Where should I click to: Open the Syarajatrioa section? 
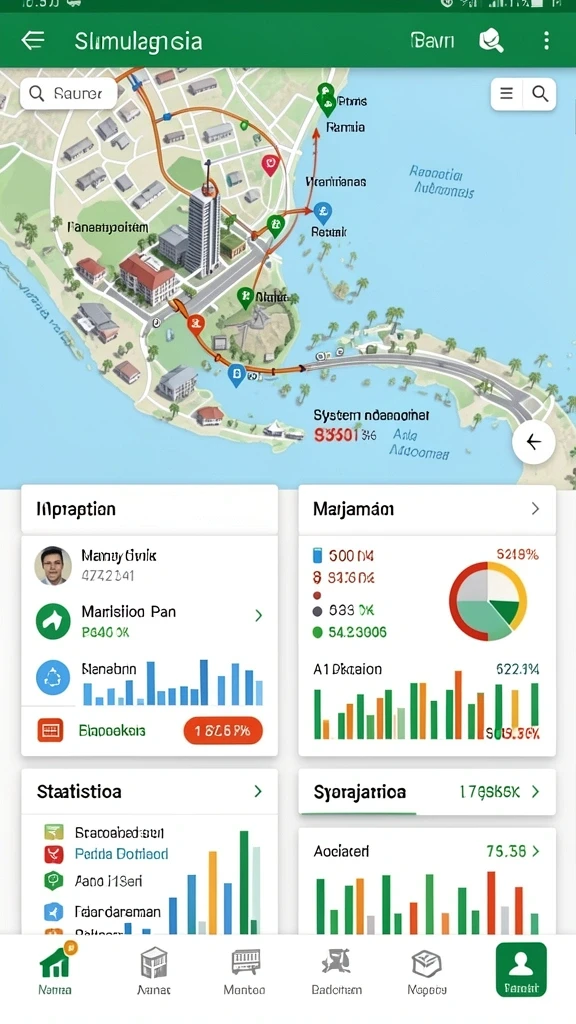click(x=427, y=792)
